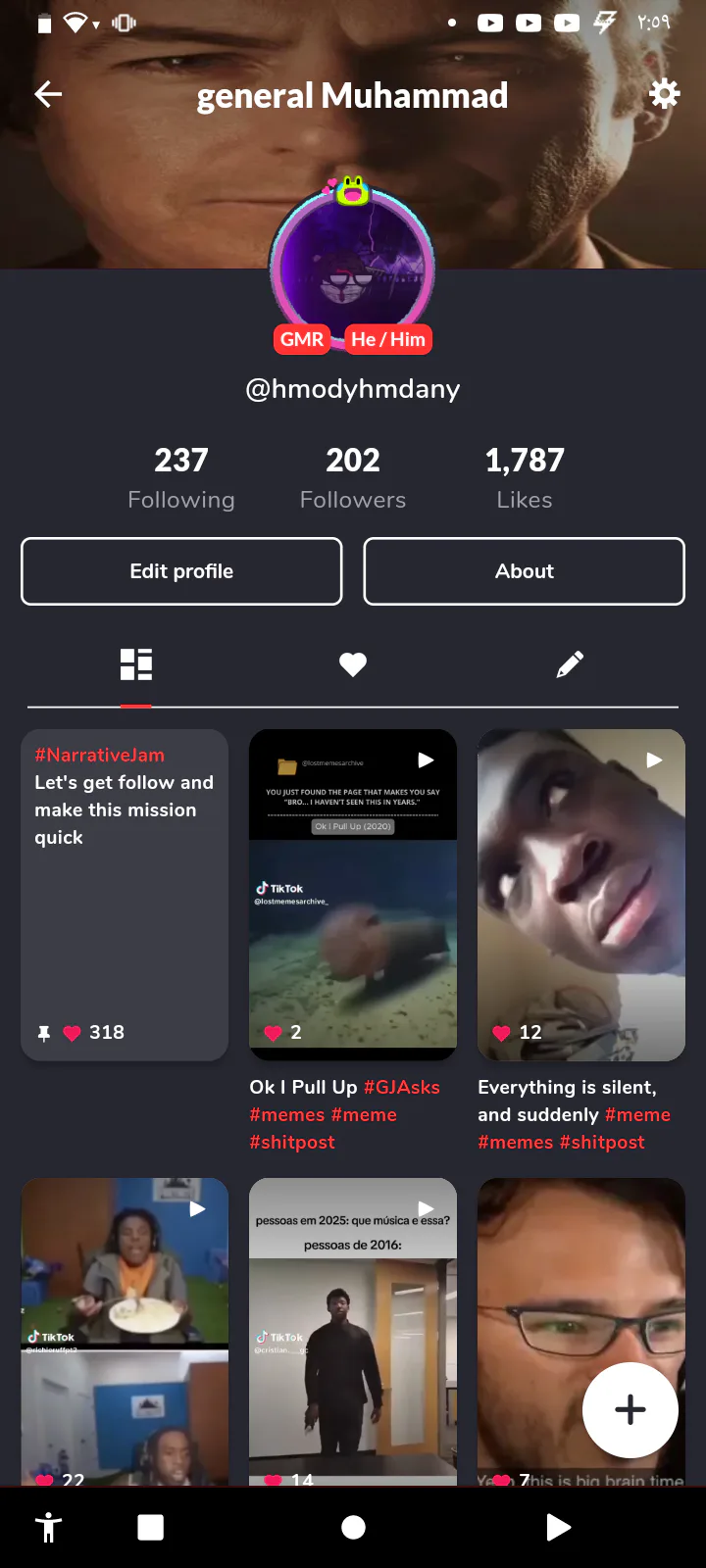Switch to the pencil drafts tab
The height and width of the screenshot is (1568, 706).
[570, 664]
